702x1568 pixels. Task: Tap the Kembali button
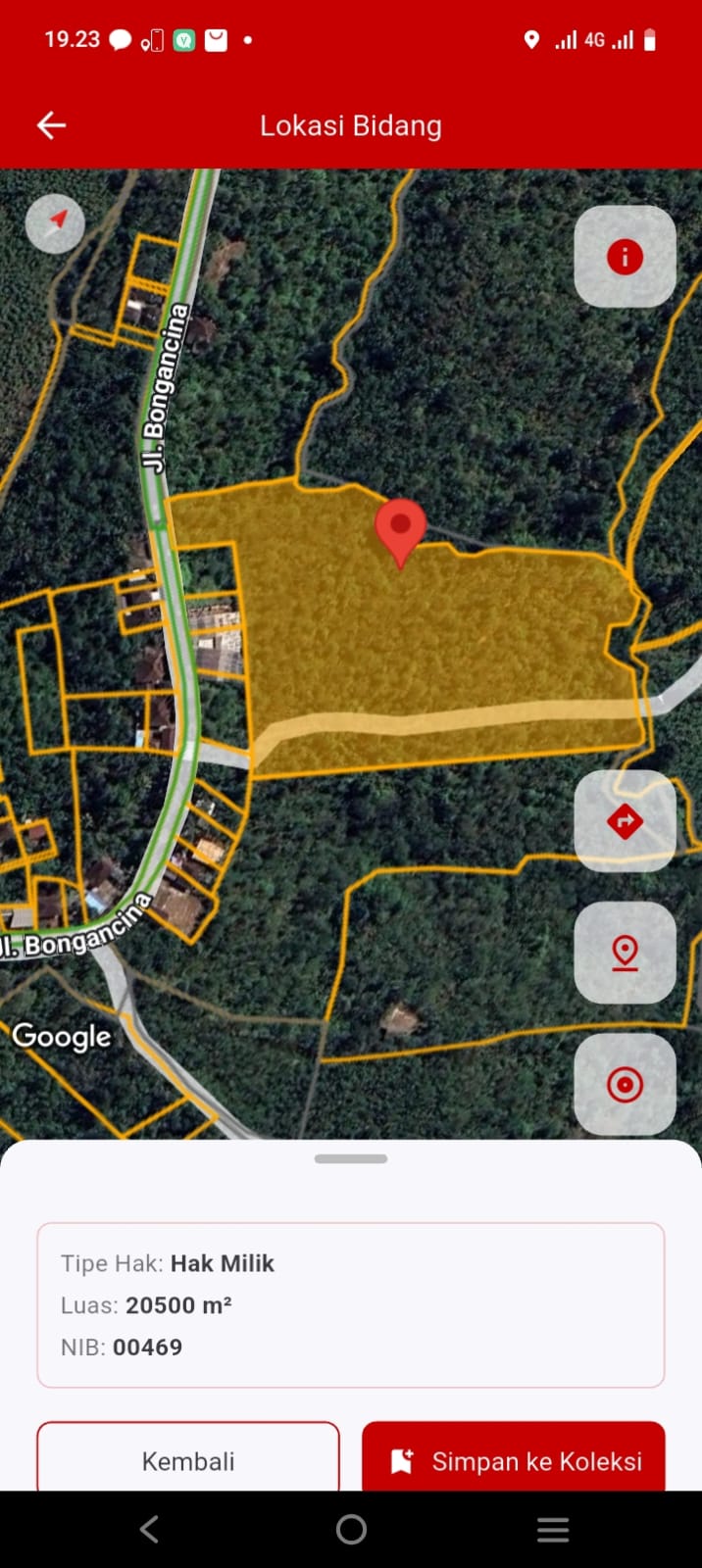(x=188, y=1460)
